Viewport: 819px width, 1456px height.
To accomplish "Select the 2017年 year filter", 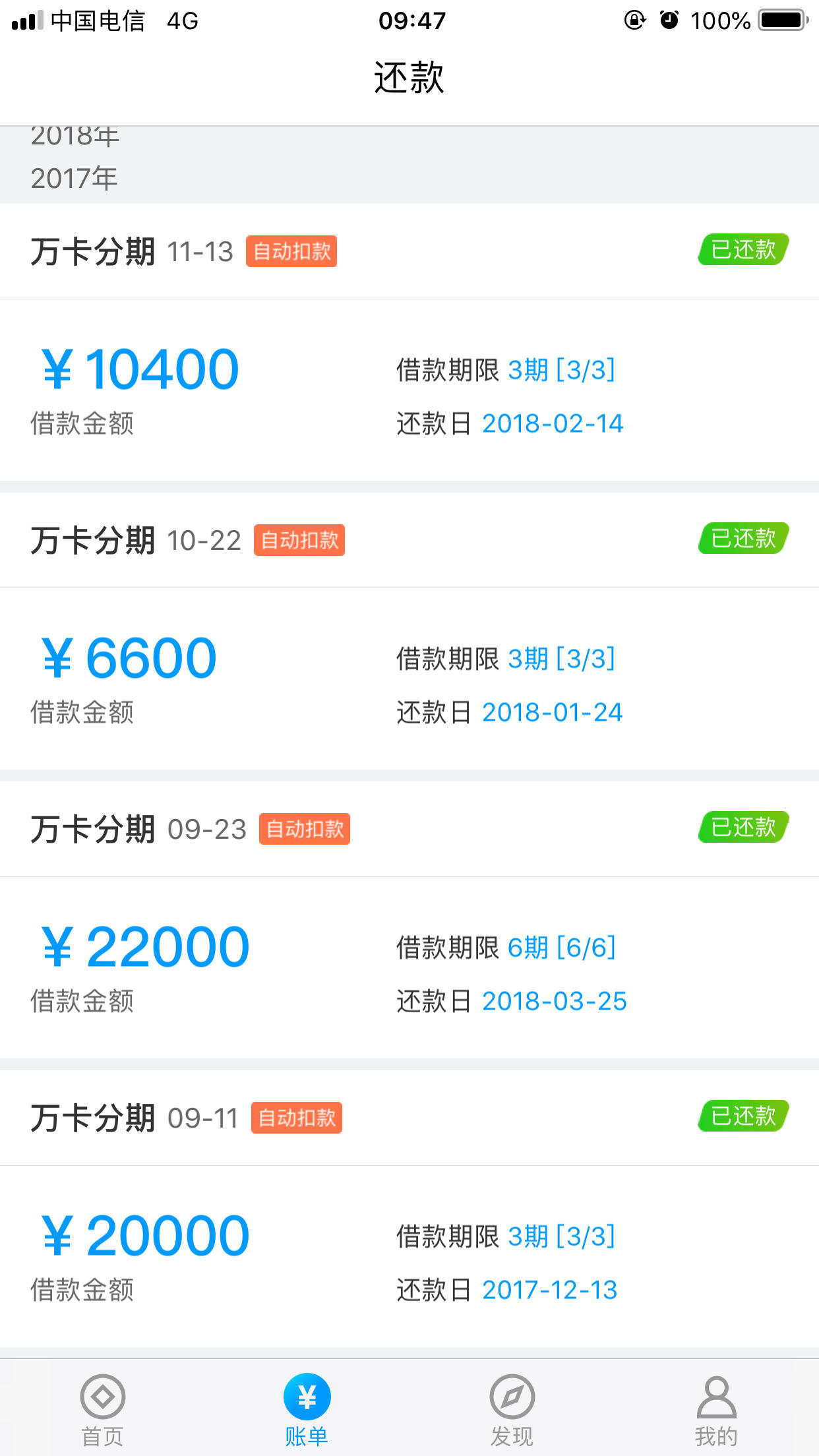I will click(x=75, y=178).
